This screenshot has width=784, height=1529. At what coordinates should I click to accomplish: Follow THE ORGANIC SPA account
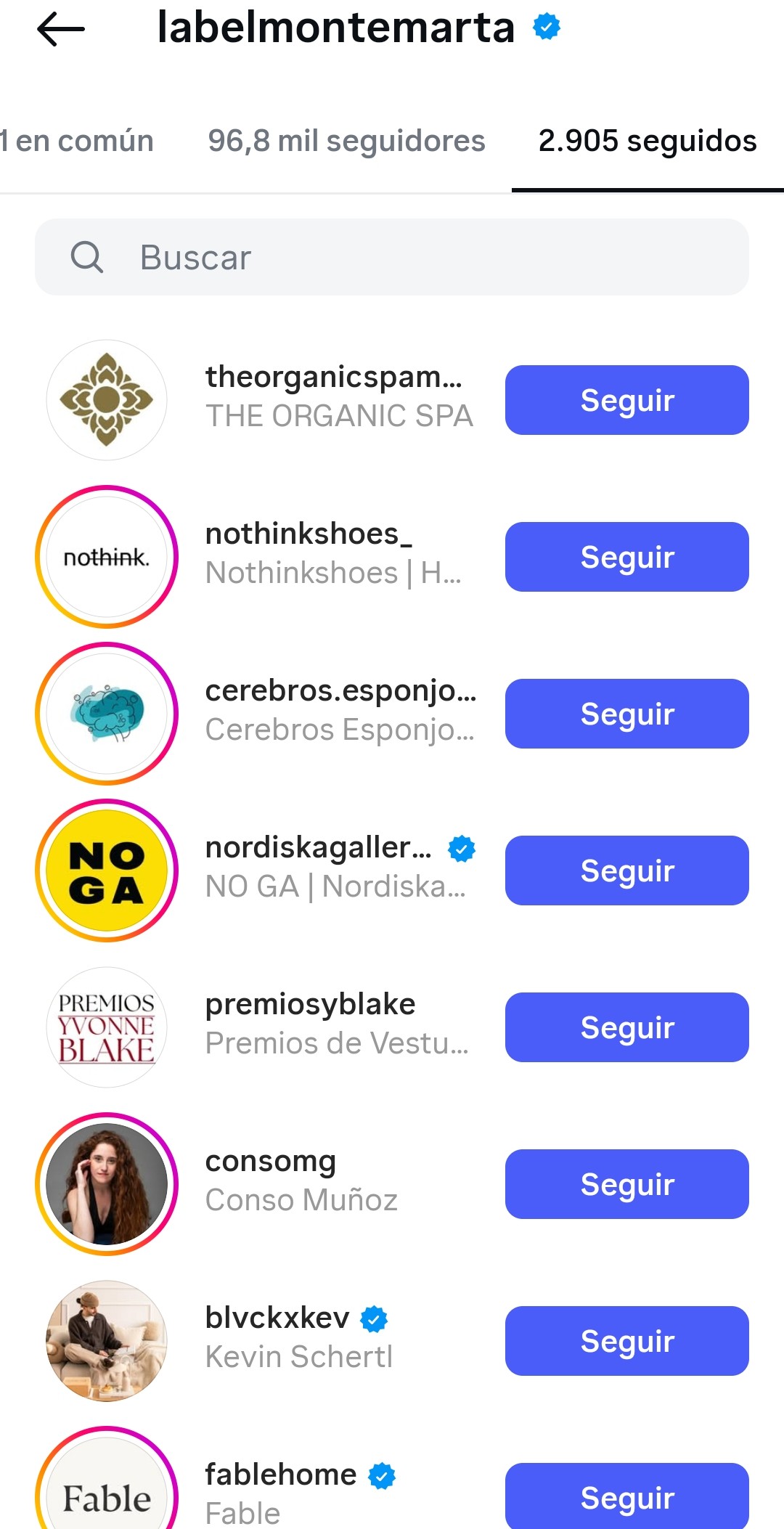626,400
